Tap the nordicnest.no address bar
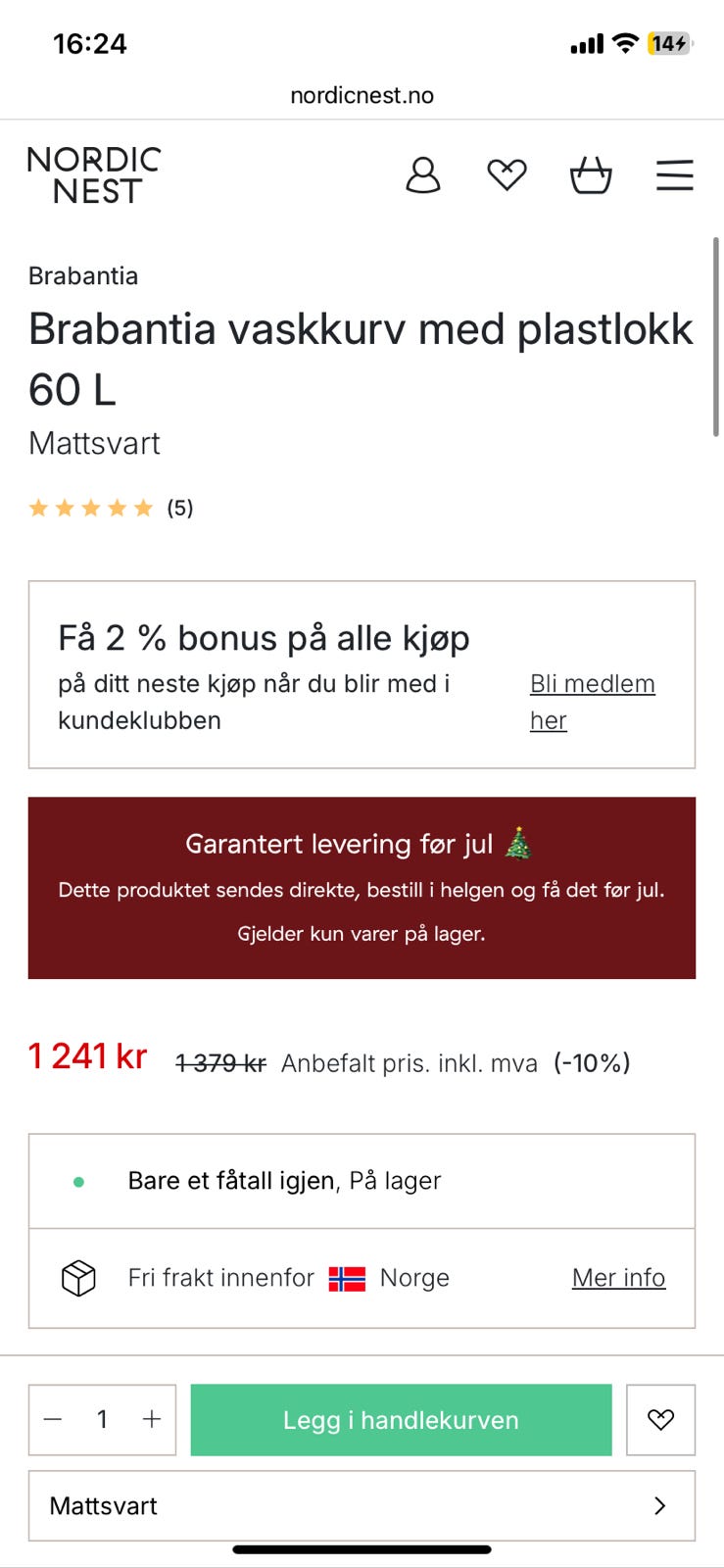Image resolution: width=724 pixels, height=1568 pixels. (362, 95)
